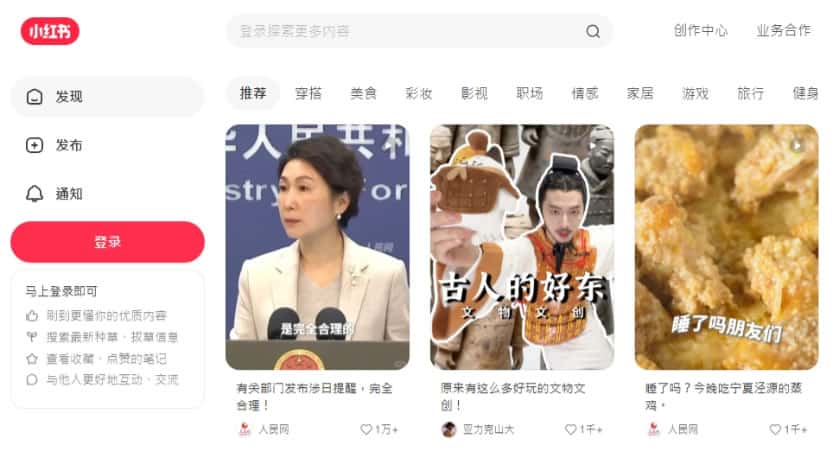
Task: Switch to the 穿搭 tab
Action: click(308, 93)
